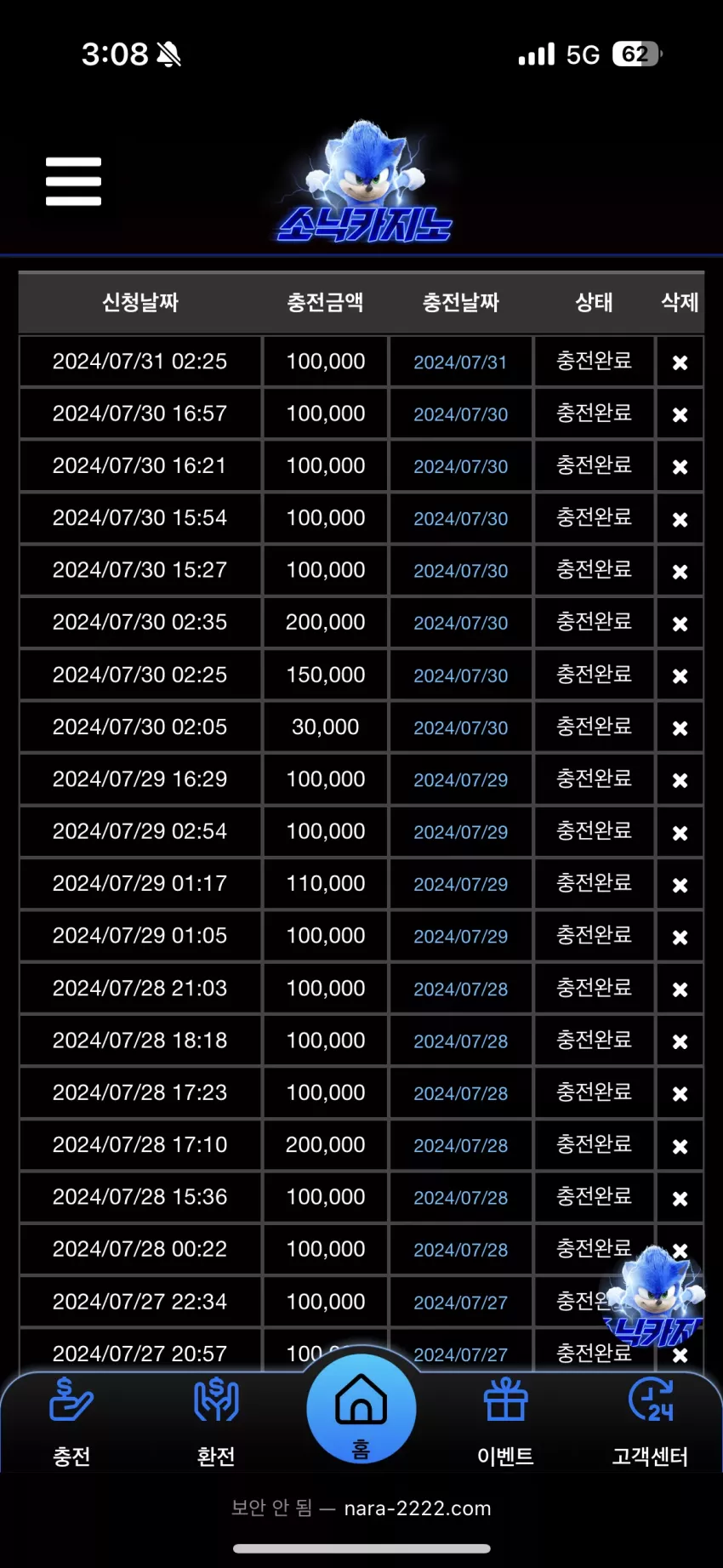Delete the 2024/07/30 16:57 entry
Image resolution: width=723 pixels, height=1568 pixels.
[680, 414]
